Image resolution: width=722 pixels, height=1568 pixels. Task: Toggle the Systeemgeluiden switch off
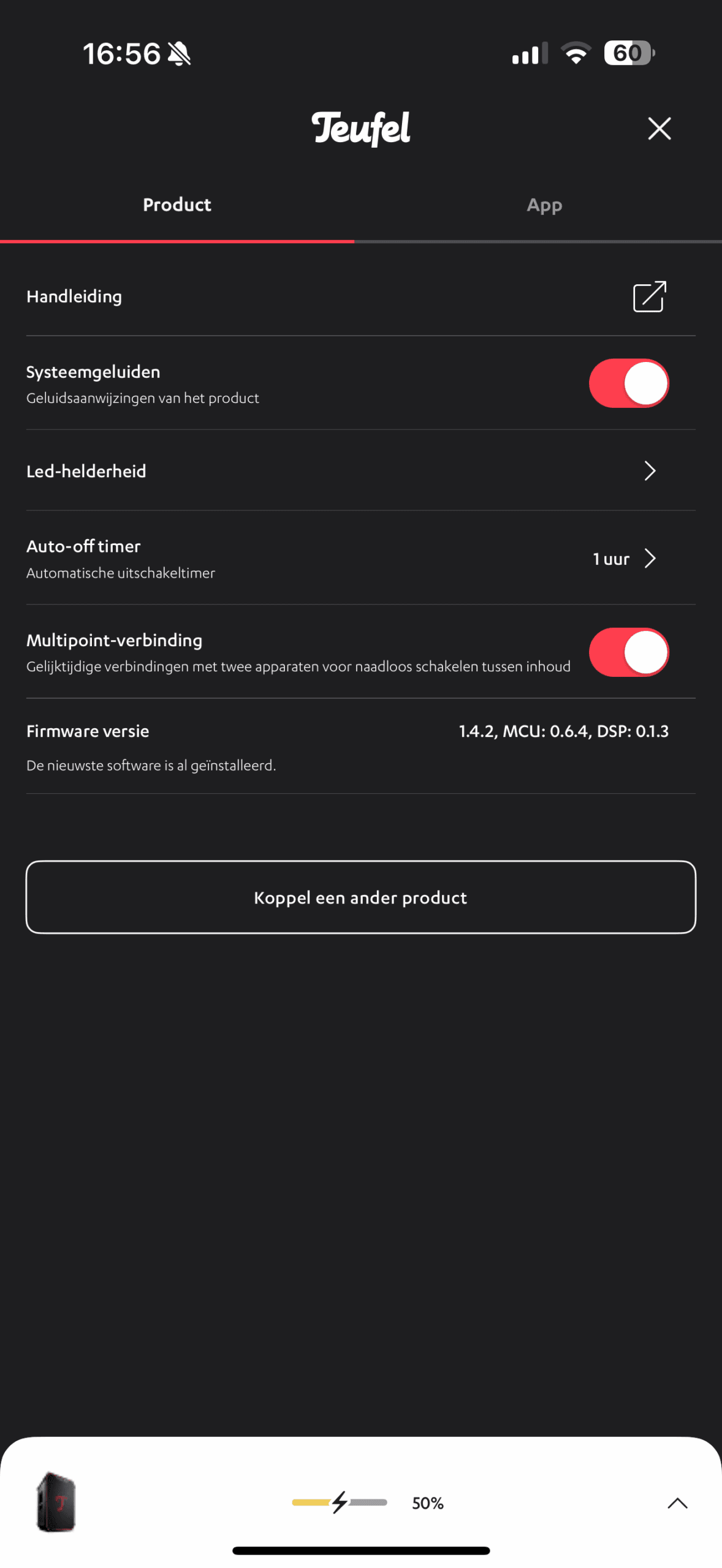tap(628, 383)
